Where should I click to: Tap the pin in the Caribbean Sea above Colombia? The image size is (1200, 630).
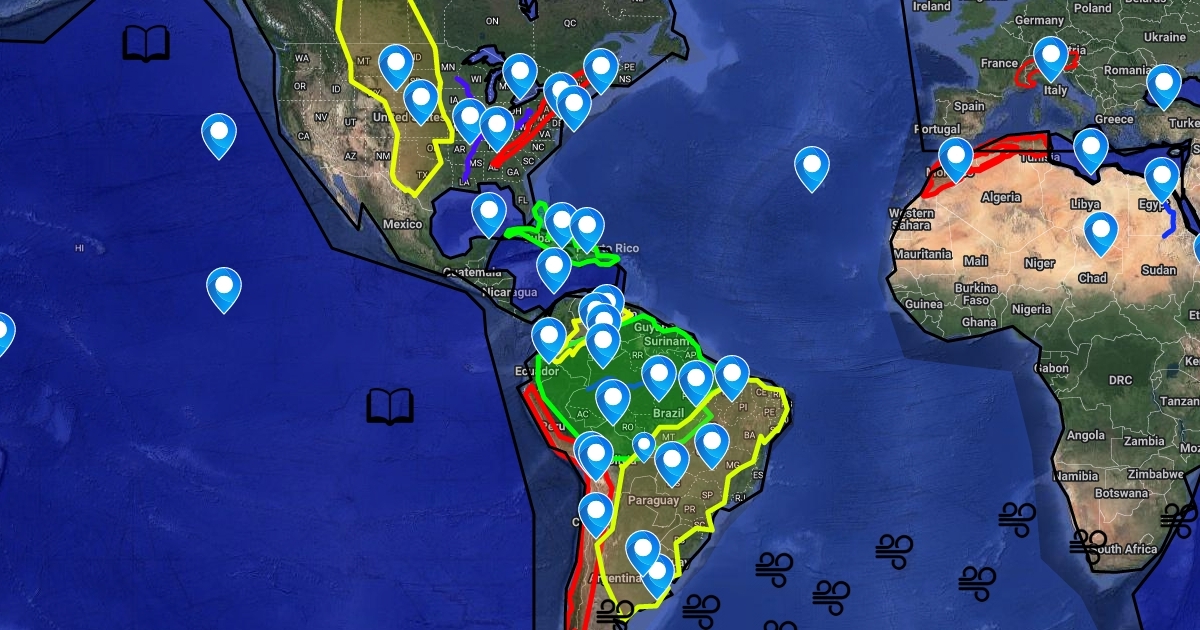(x=553, y=268)
